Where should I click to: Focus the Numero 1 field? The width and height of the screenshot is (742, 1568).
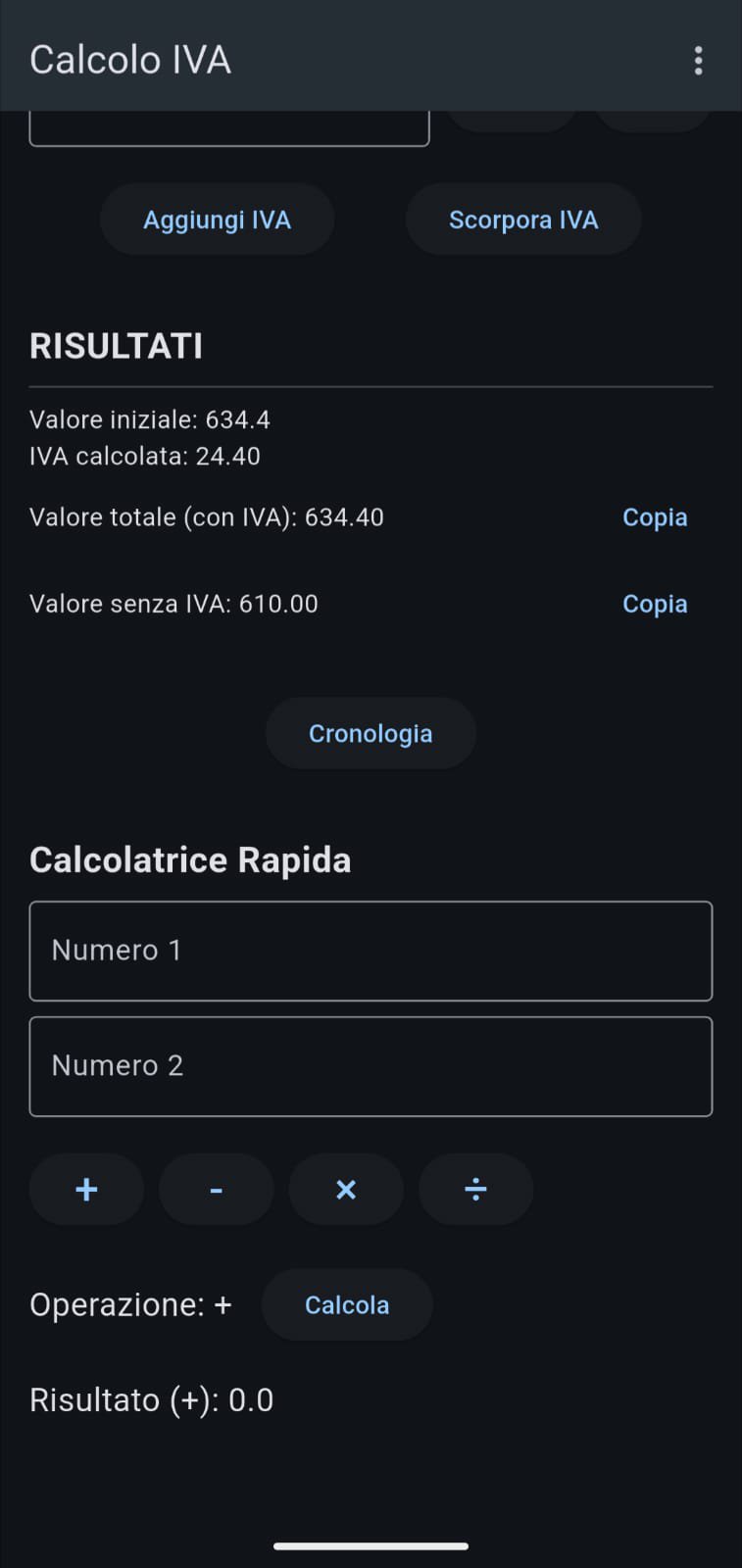[371, 951]
